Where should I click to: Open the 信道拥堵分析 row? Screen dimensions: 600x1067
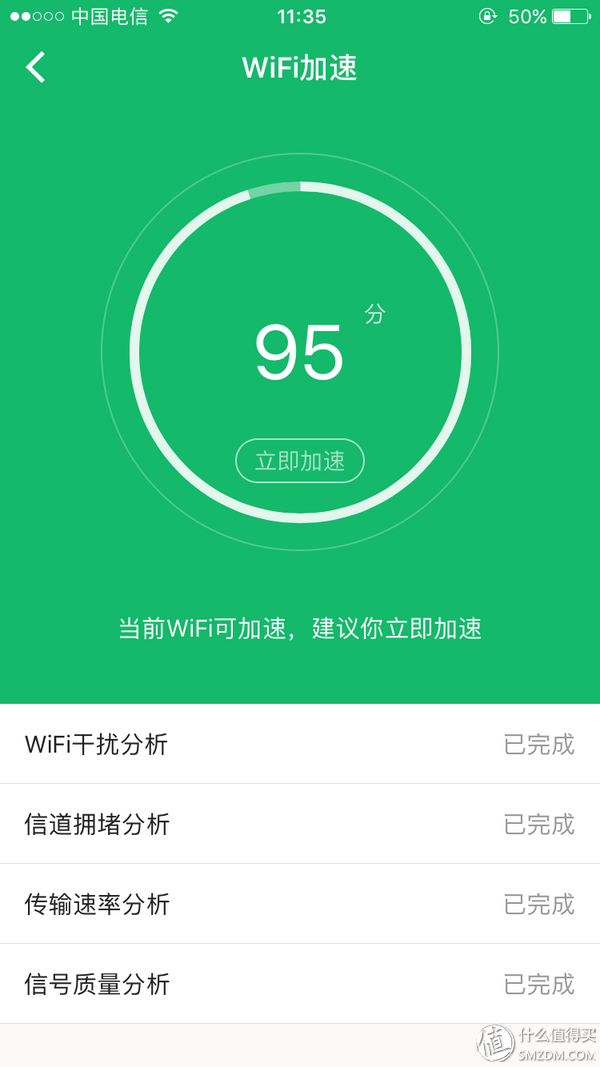[300, 824]
